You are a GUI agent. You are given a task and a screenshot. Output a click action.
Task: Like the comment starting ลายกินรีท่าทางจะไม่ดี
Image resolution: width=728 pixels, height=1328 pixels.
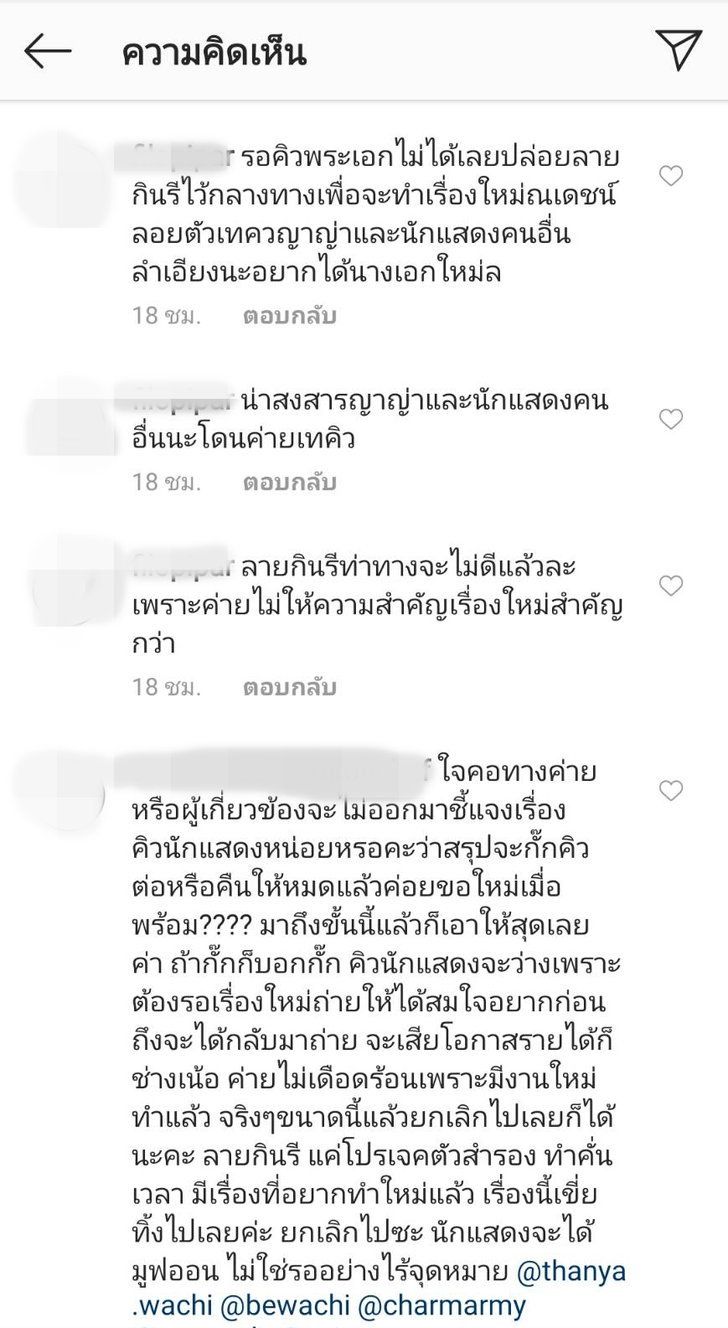[x=671, y=585]
